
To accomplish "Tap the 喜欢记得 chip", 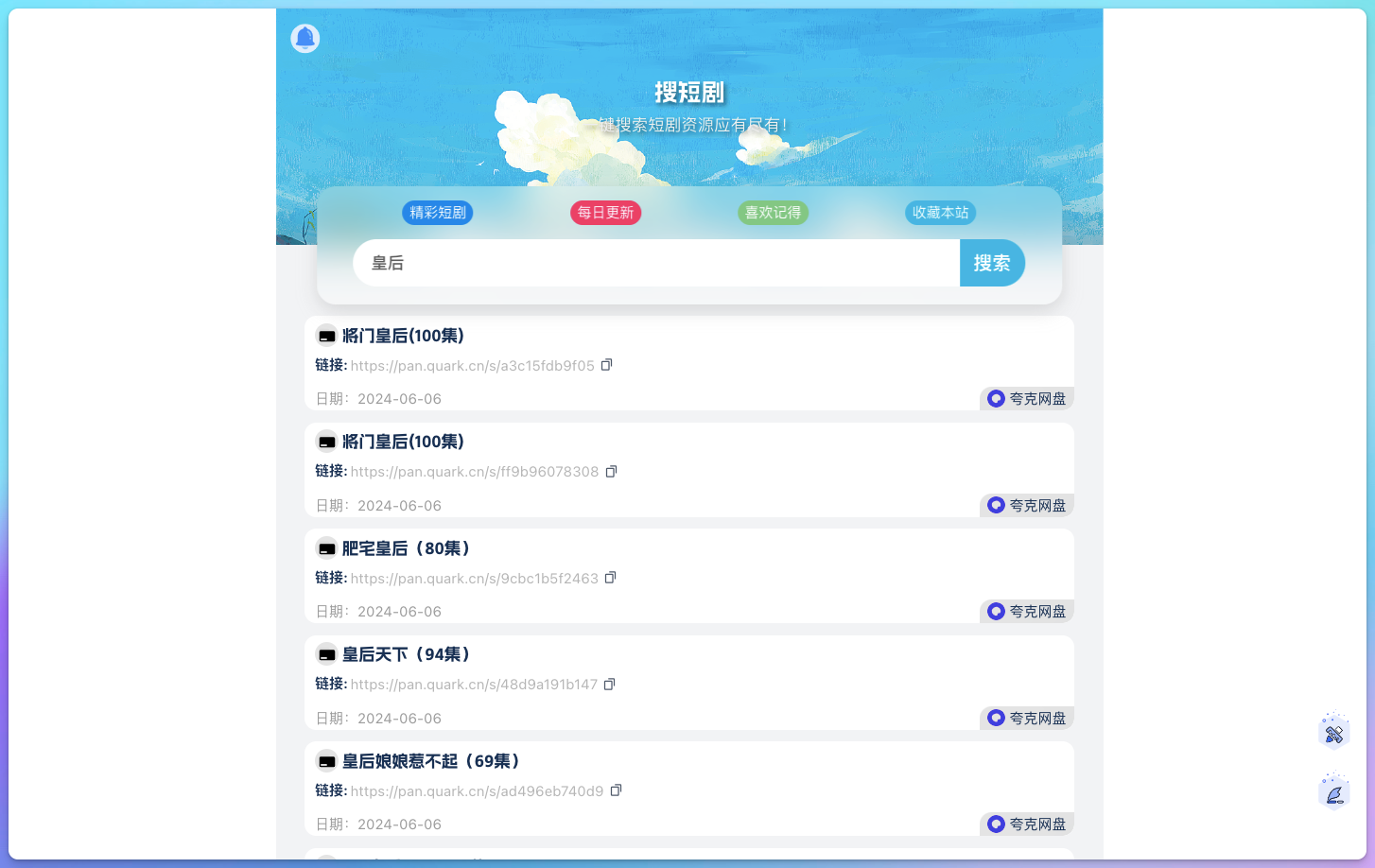I will tap(773, 213).
